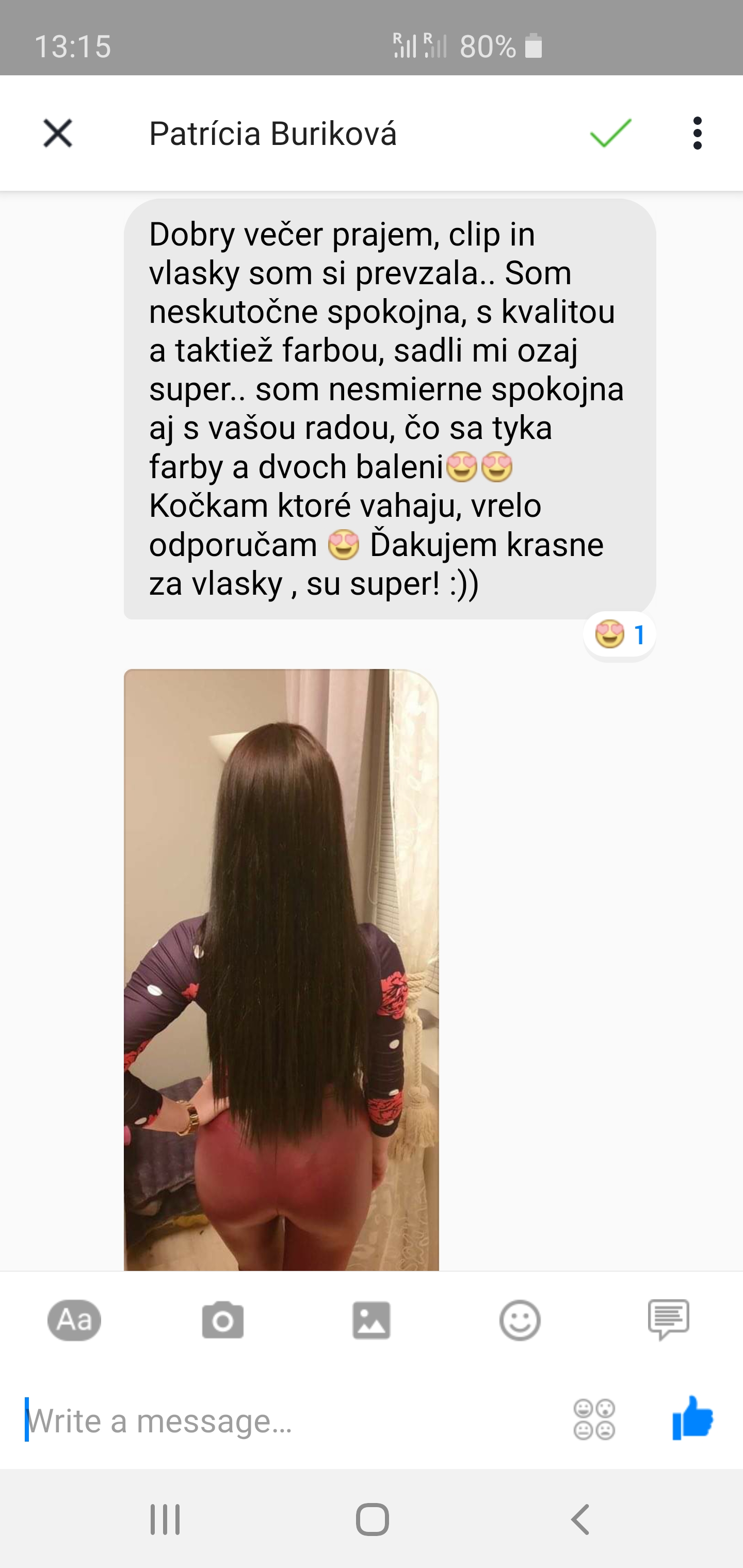
Task: Open the saved replies speech bubble icon
Action: (x=669, y=1320)
